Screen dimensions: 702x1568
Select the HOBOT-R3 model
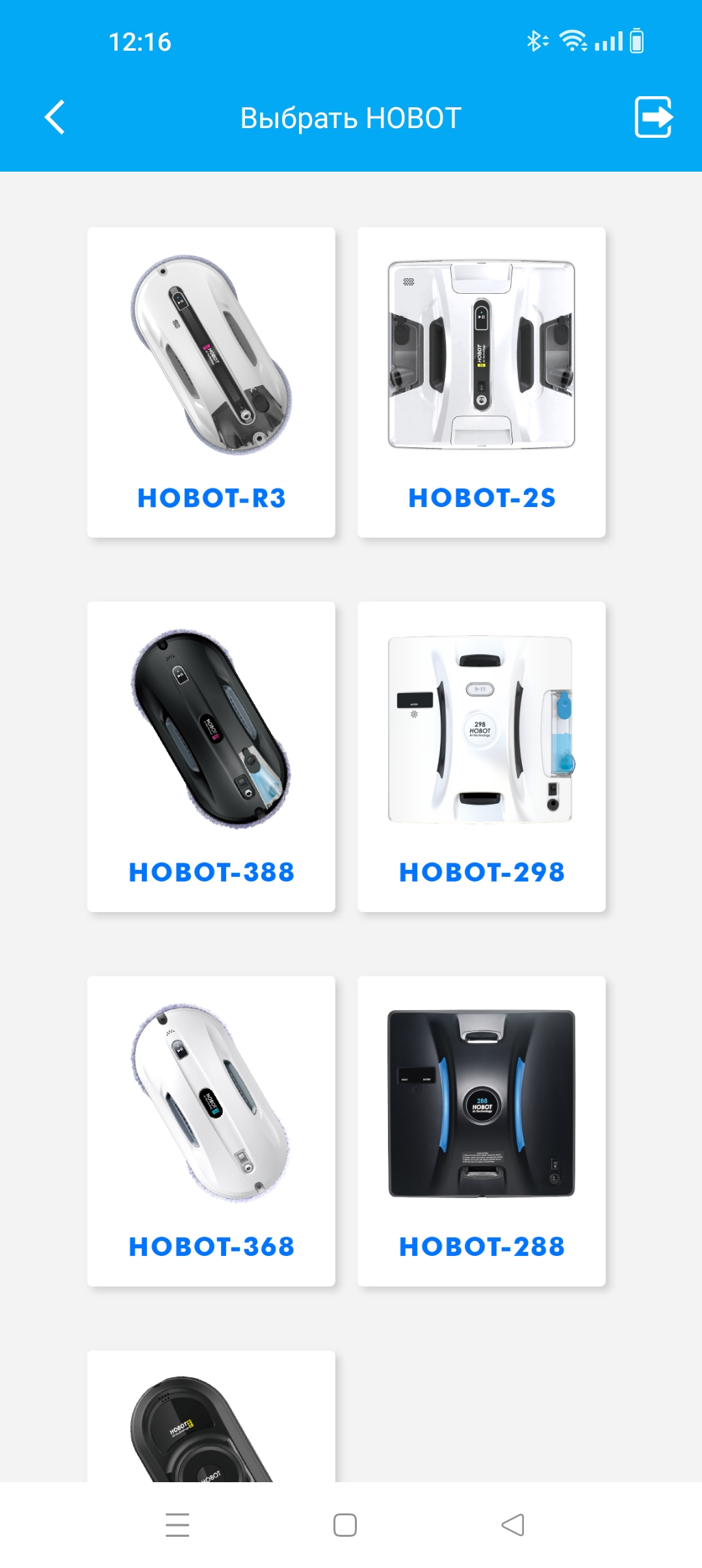[211, 382]
